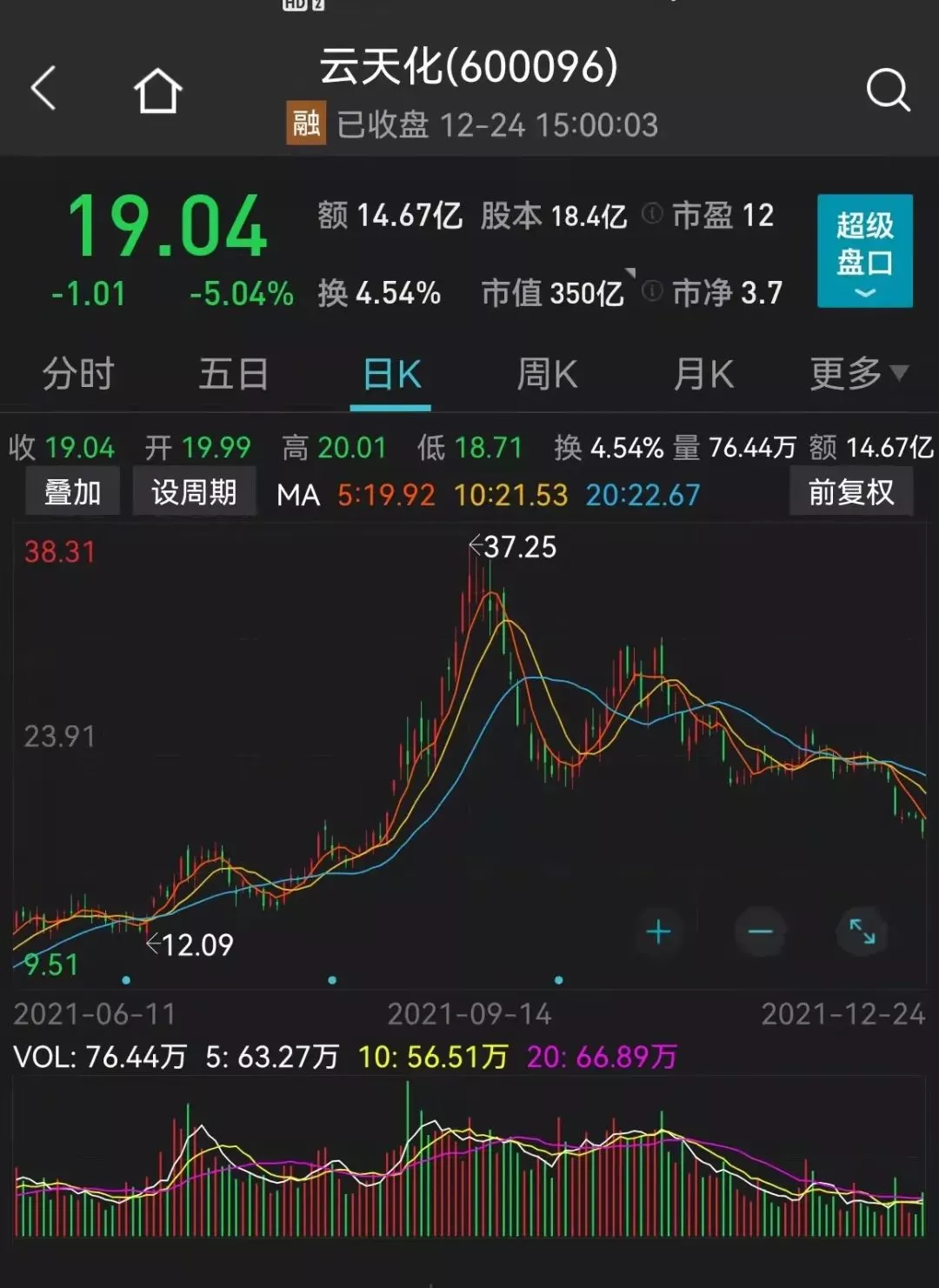Switch to the 月K chart tab
Screen dimensions: 939x1288
703,375
